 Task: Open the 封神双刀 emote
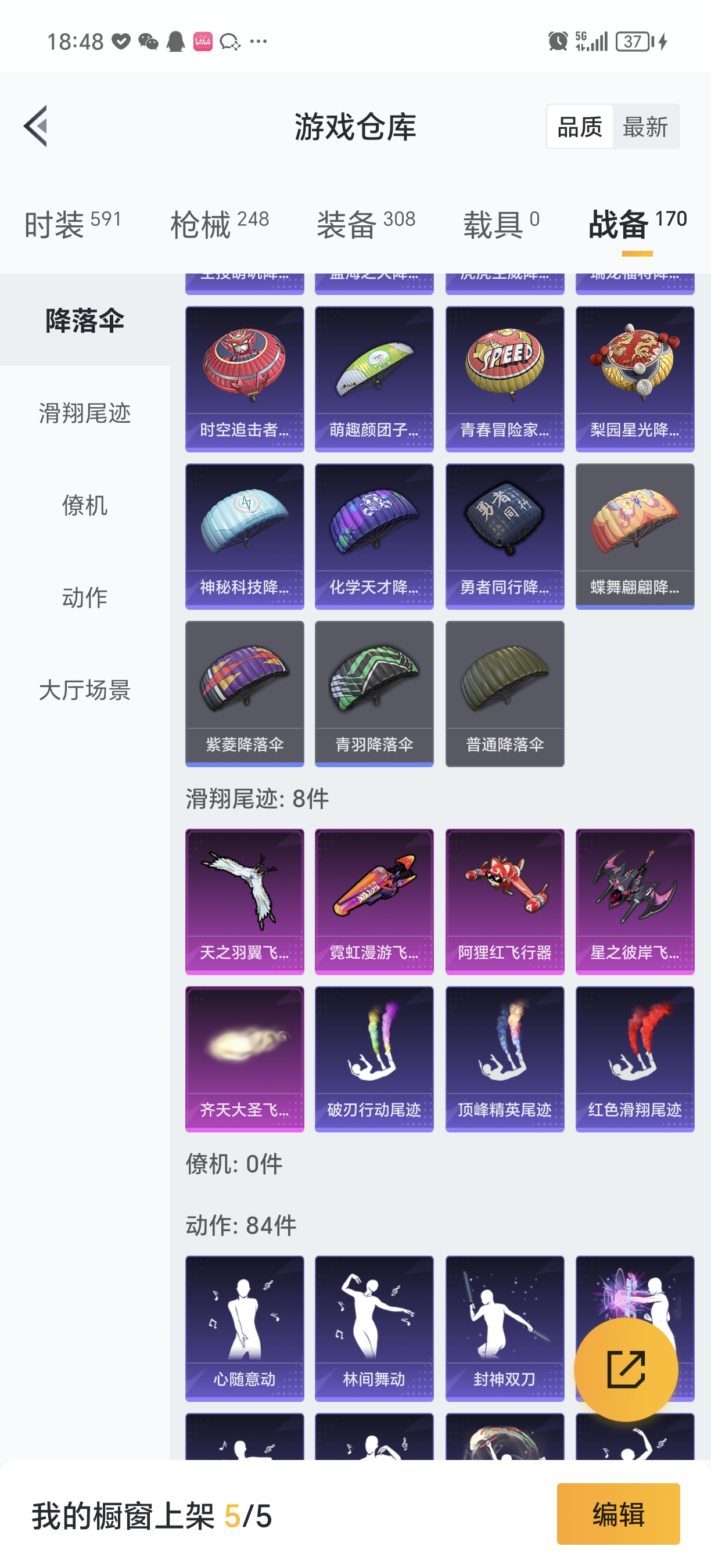[505, 1328]
